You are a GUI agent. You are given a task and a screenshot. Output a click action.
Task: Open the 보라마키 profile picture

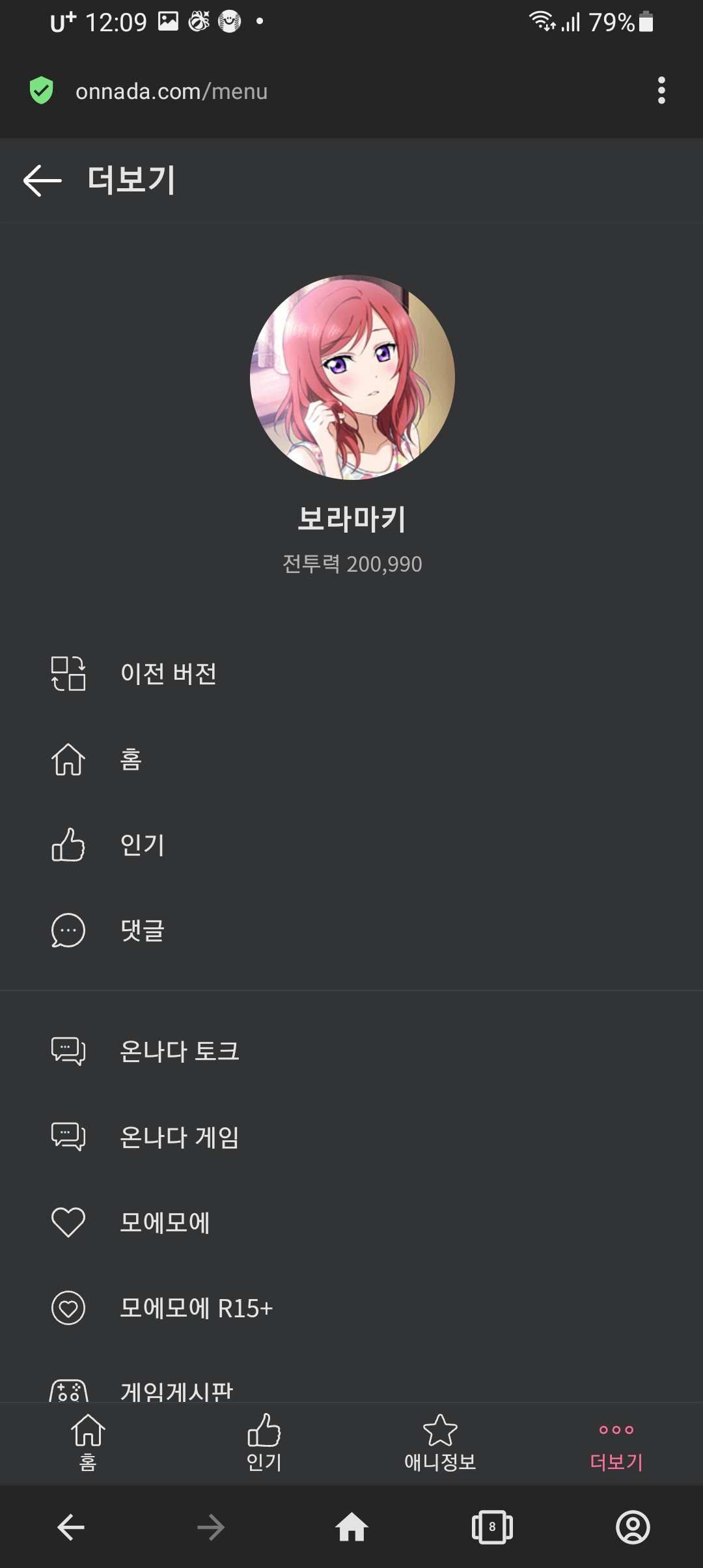point(352,377)
